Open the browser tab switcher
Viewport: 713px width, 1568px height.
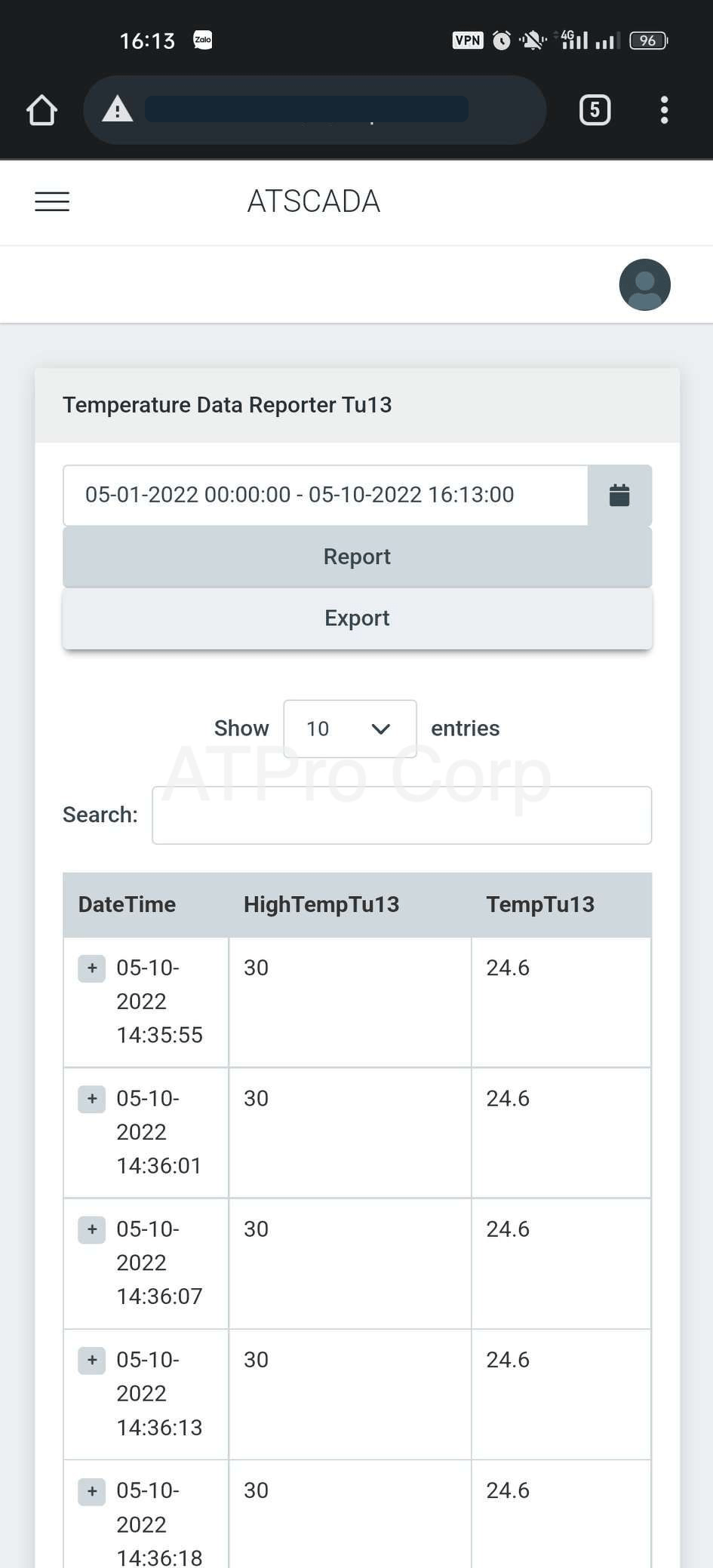(595, 110)
